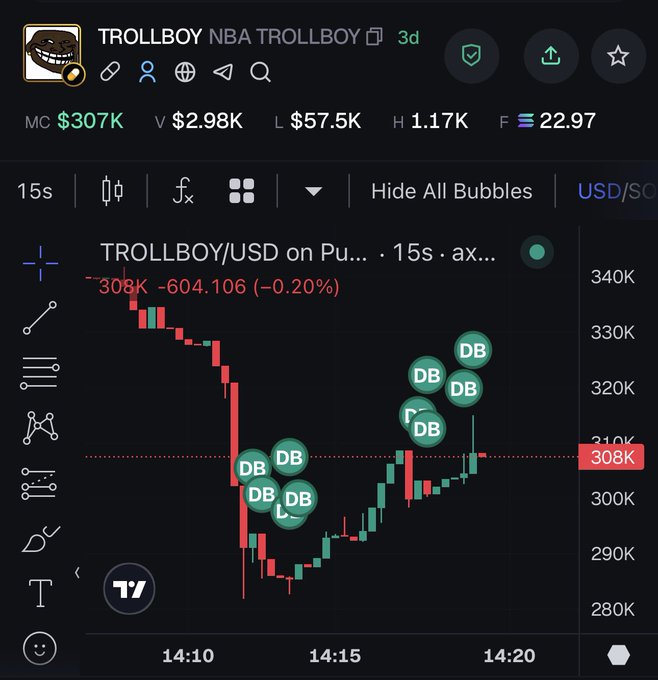This screenshot has width=658, height=680.
Task: Select the trend line drawing tool
Action: point(40,317)
